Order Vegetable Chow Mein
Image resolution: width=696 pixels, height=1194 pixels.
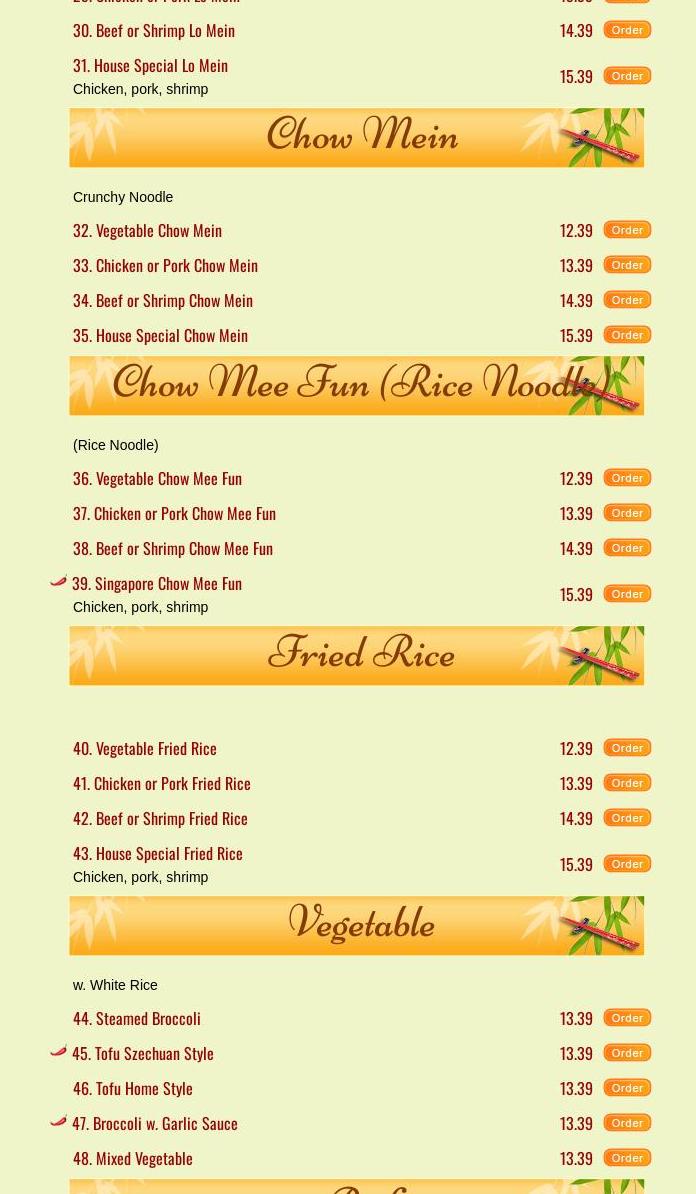tap(627, 230)
